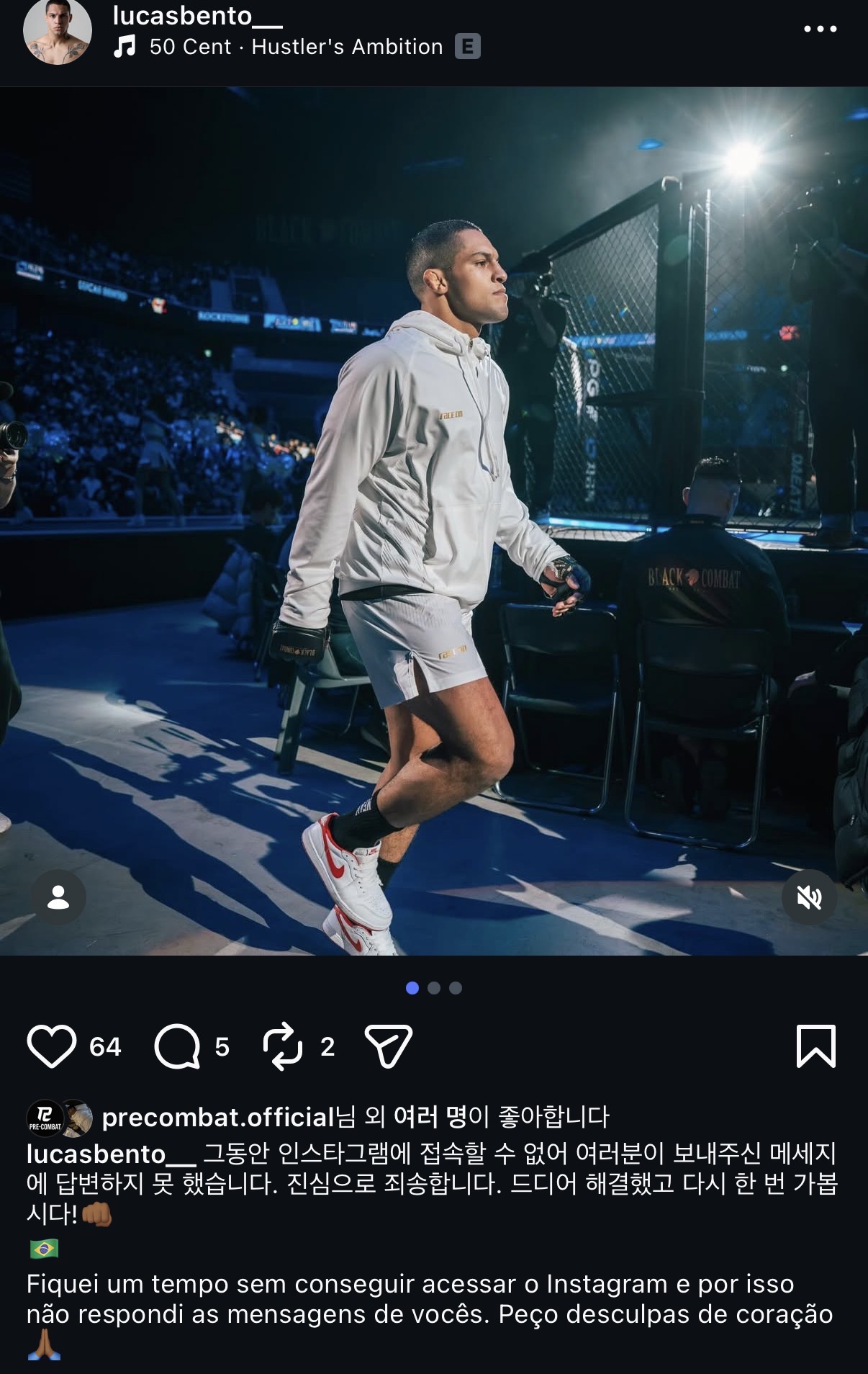Open lucasbento__ profile picture
The height and width of the screenshot is (1374, 868).
tap(57, 32)
